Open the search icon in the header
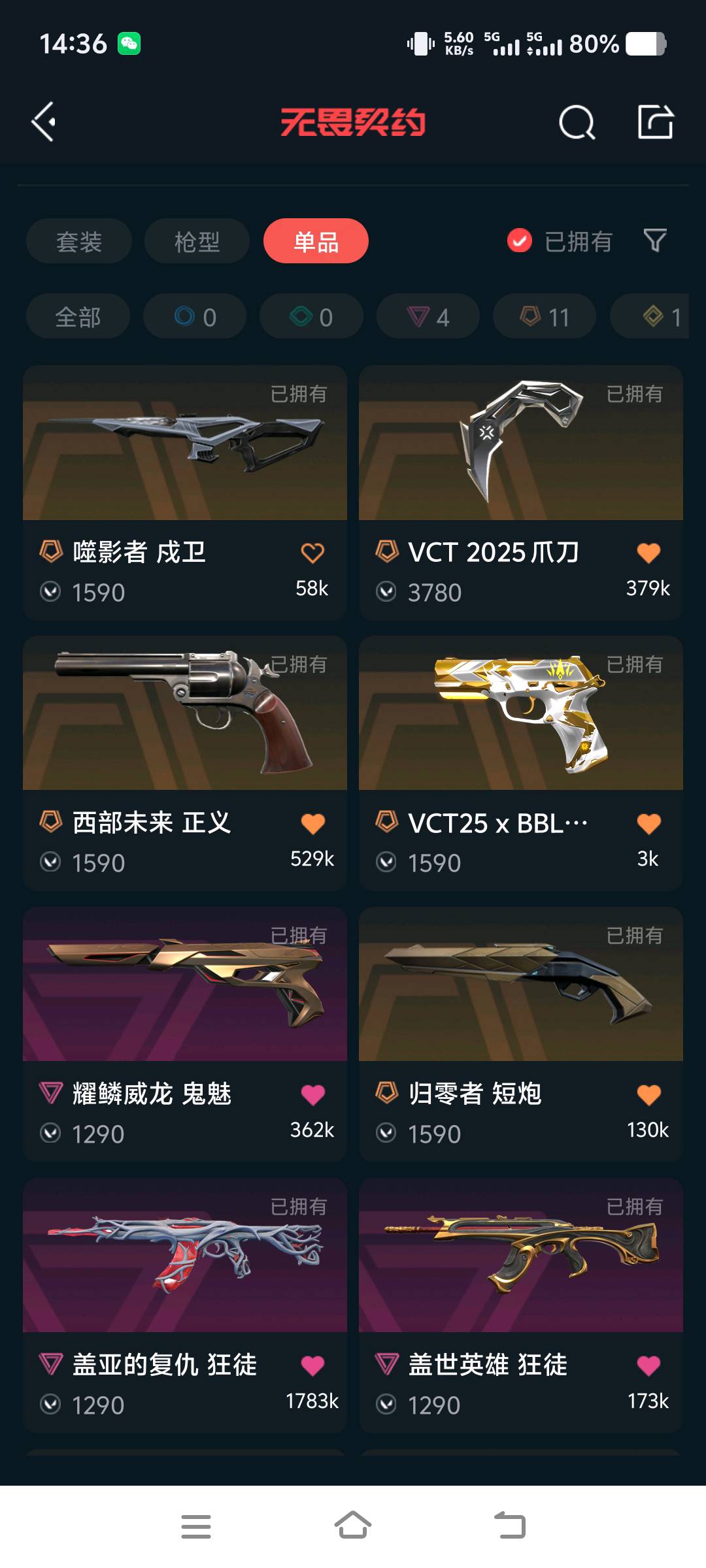Screen dimensions: 706x1568 coord(577,122)
